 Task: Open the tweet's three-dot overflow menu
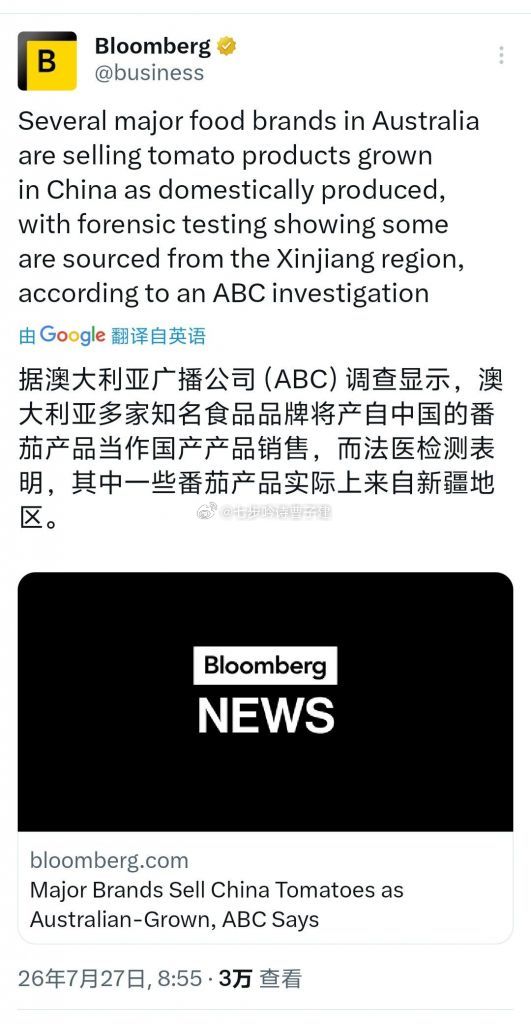point(501,55)
